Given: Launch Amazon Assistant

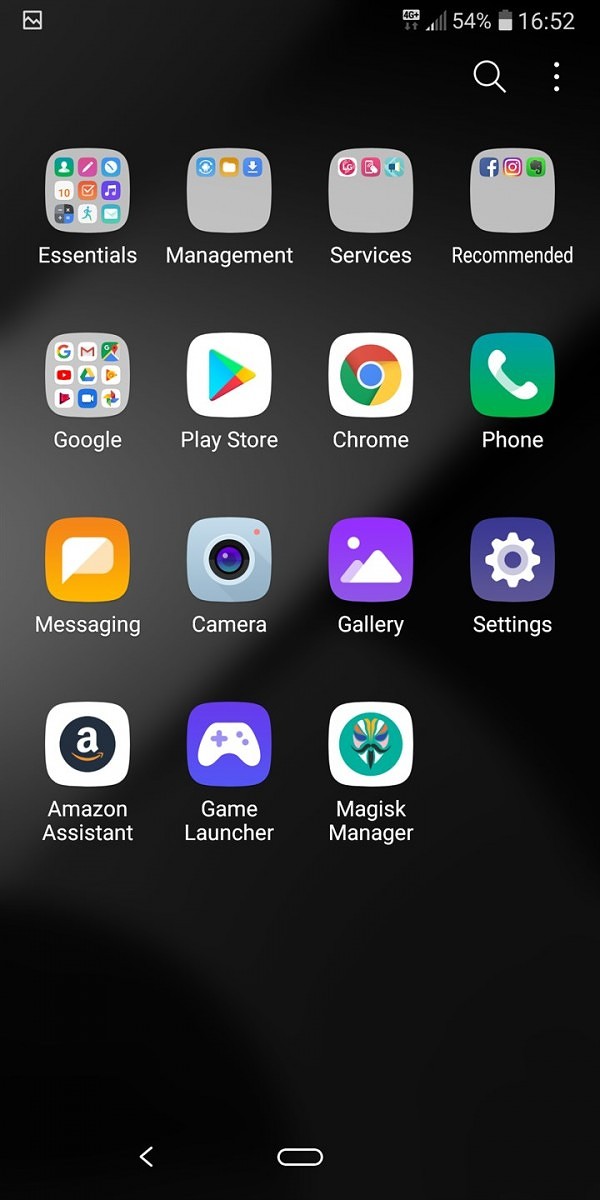Looking at the screenshot, I should [88, 745].
